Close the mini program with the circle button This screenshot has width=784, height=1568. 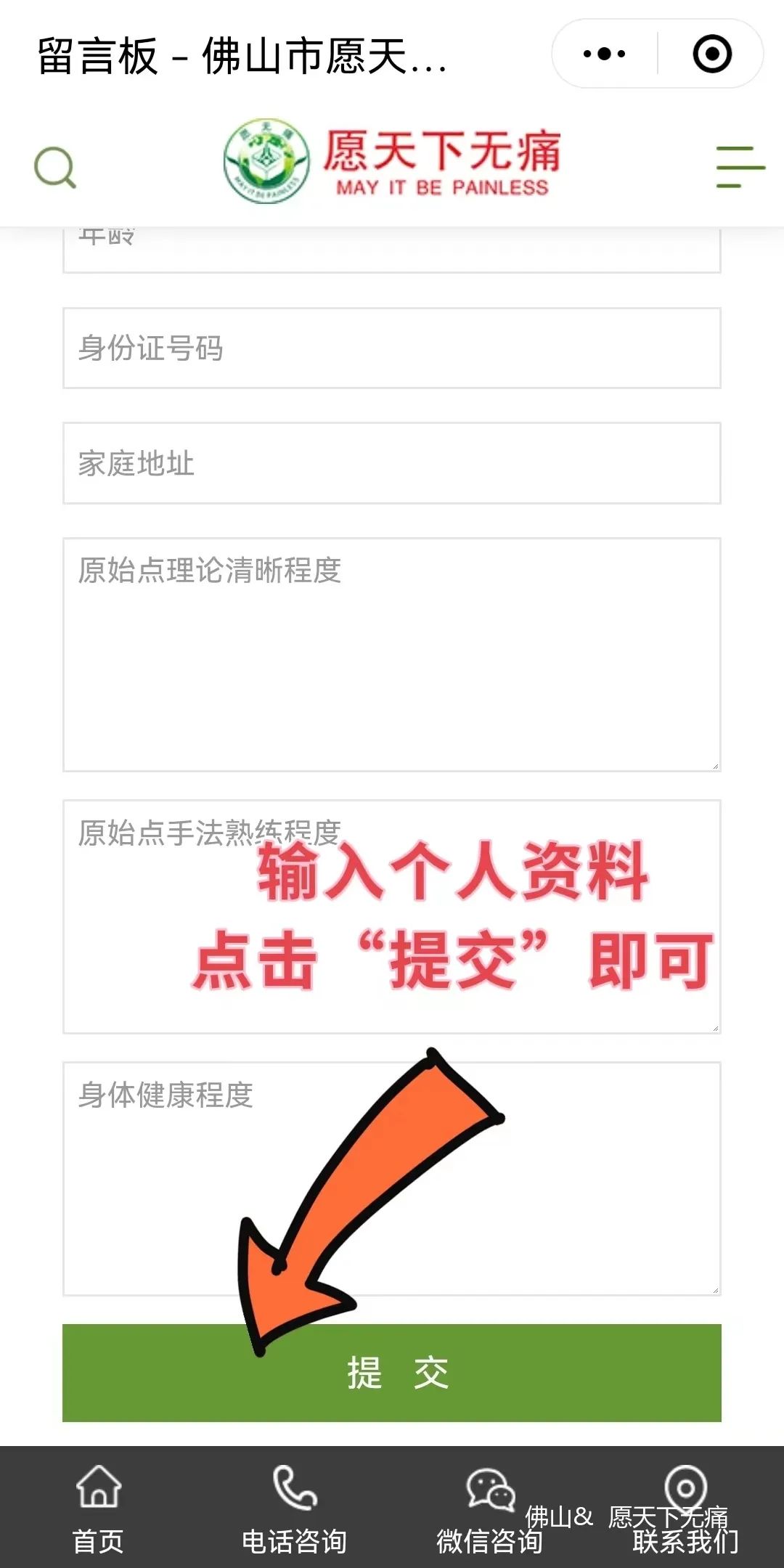711,54
